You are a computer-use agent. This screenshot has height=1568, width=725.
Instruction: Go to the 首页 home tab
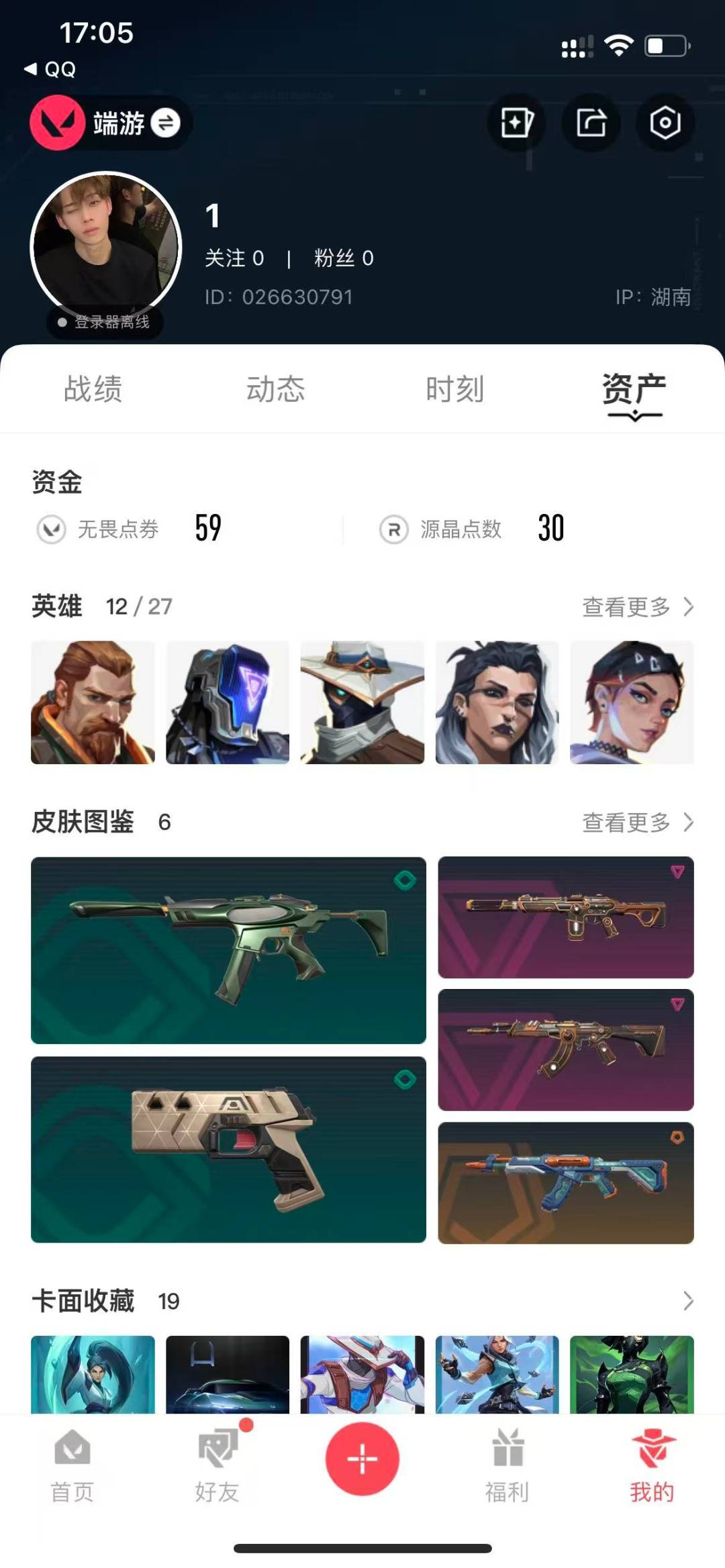(x=72, y=1467)
